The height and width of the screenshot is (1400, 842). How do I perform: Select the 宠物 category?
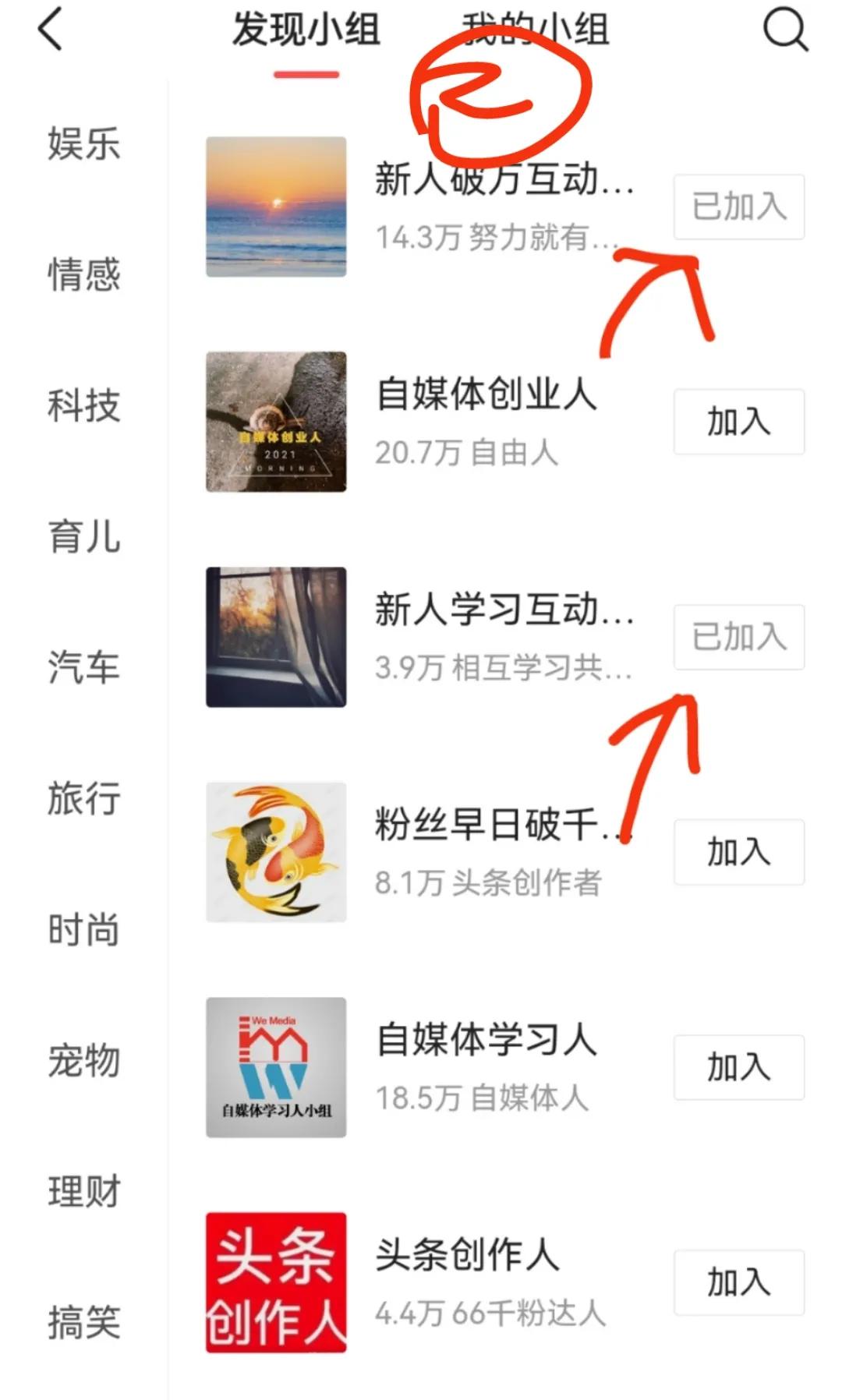pyautogui.click(x=83, y=1058)
